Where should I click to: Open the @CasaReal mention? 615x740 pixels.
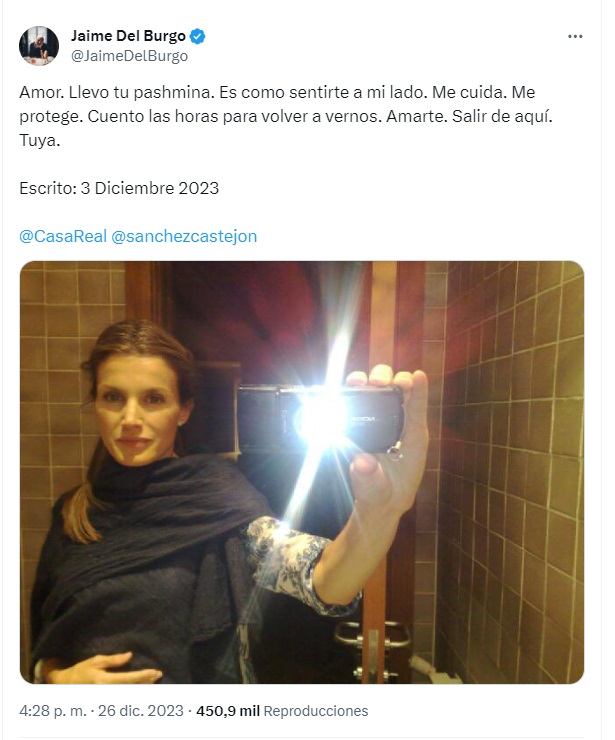point(59,236)
